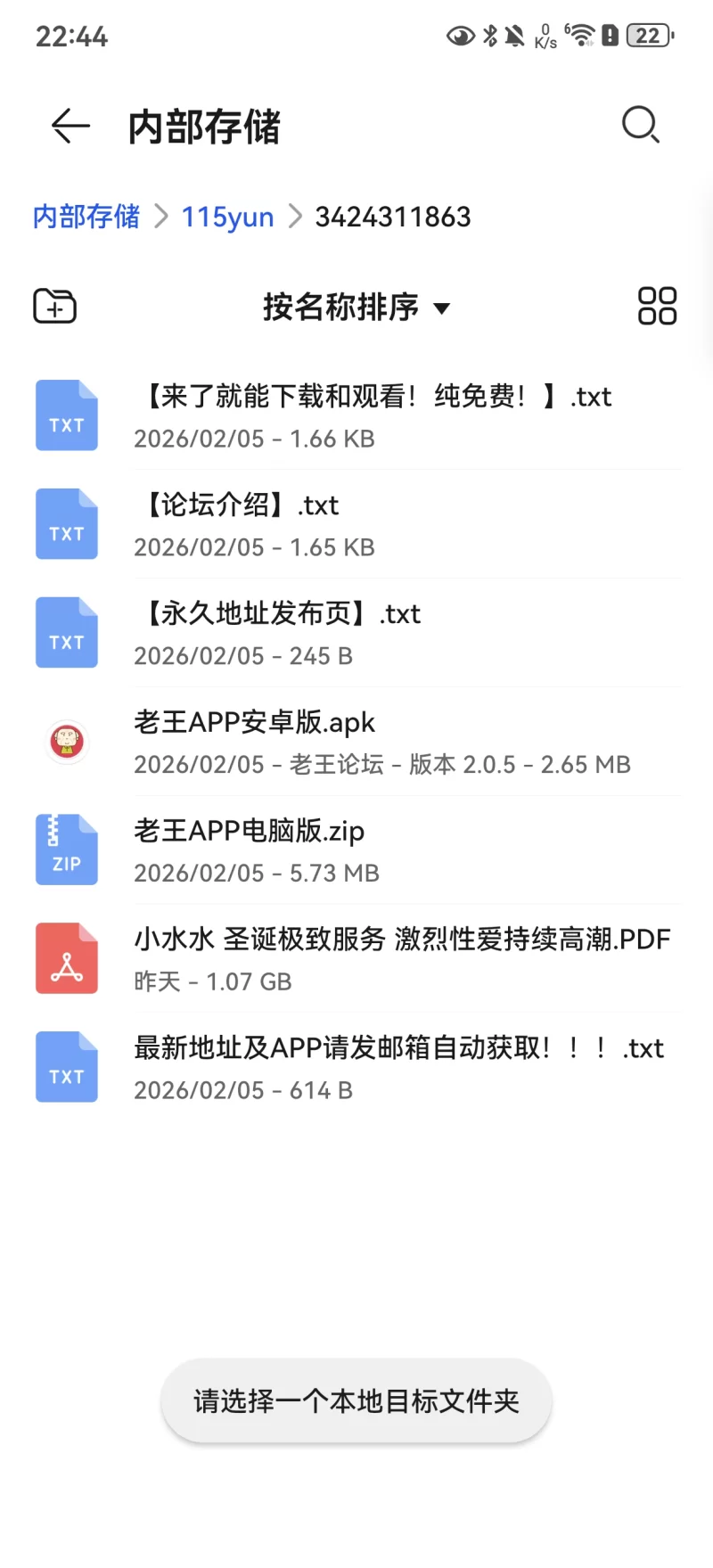The width and height of the screenshot is (713, 1568).
Task: Jump to 内部存储 in the breadcrumb
Action: [x=86, y=217]
